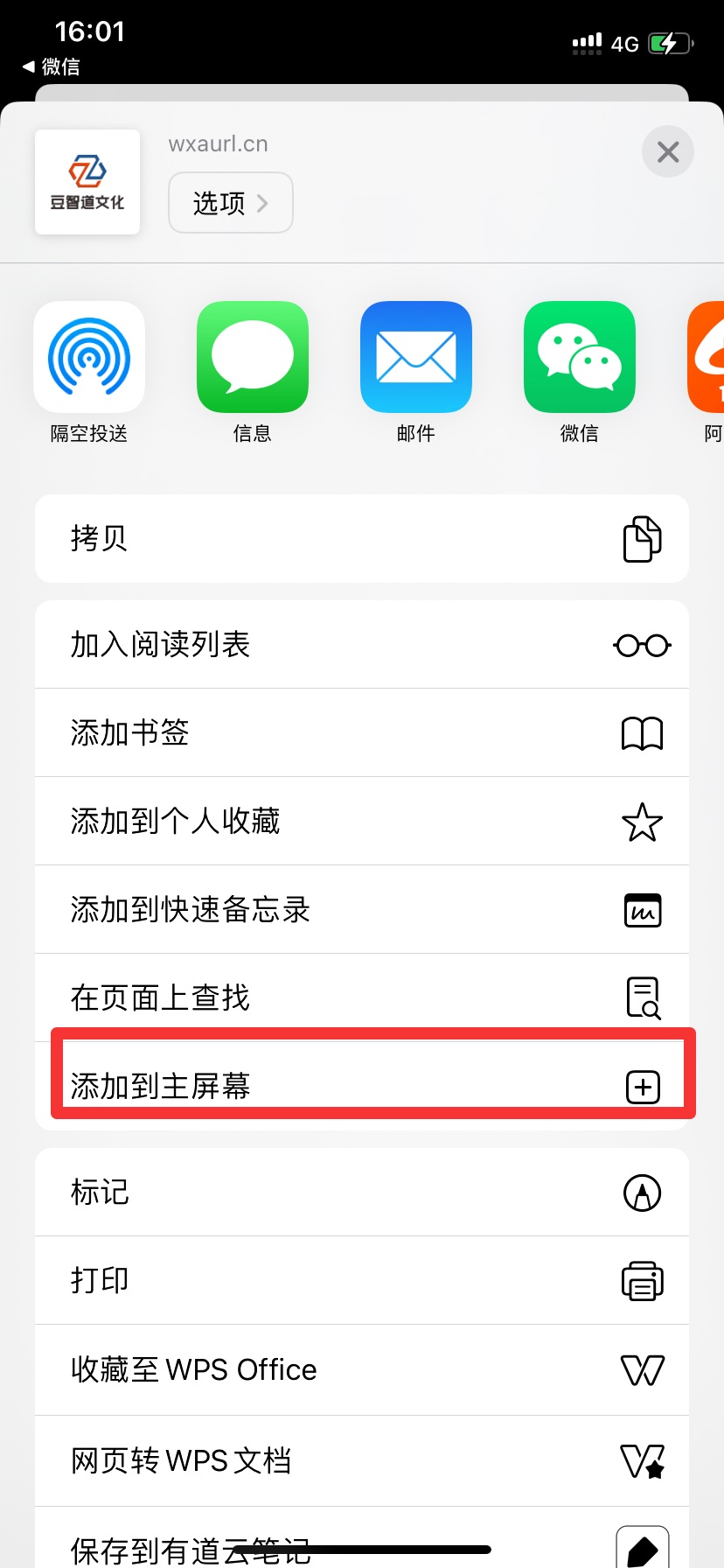This screenshot has width=724, height=1568.
Task: Choose 收藏至 WPS Office
Action: (x=362, y=1369)
